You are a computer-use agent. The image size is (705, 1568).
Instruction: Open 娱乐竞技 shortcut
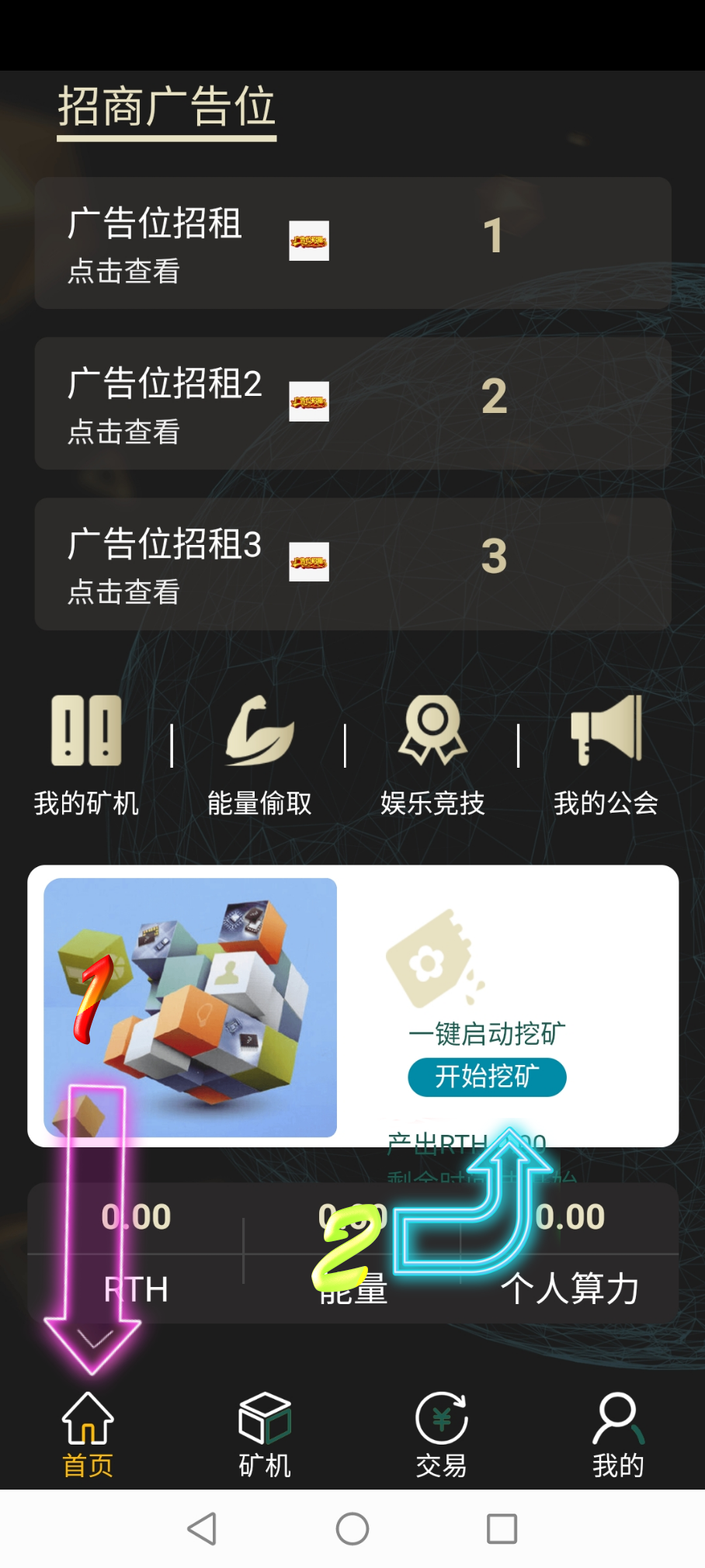point(432,755)
